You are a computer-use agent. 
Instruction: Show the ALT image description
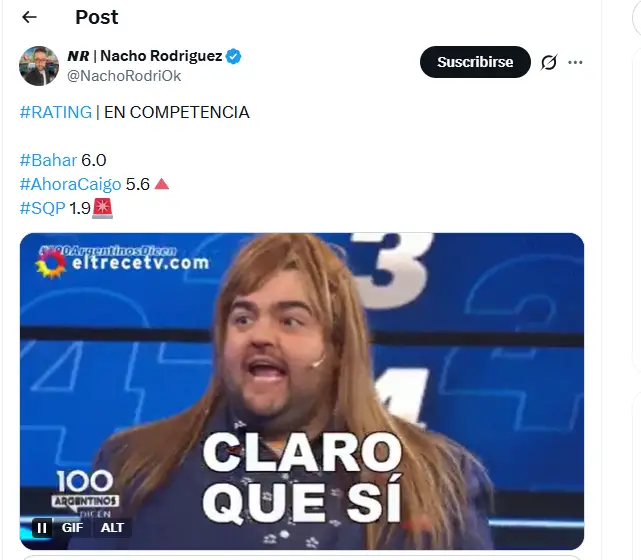click(113, 527)
